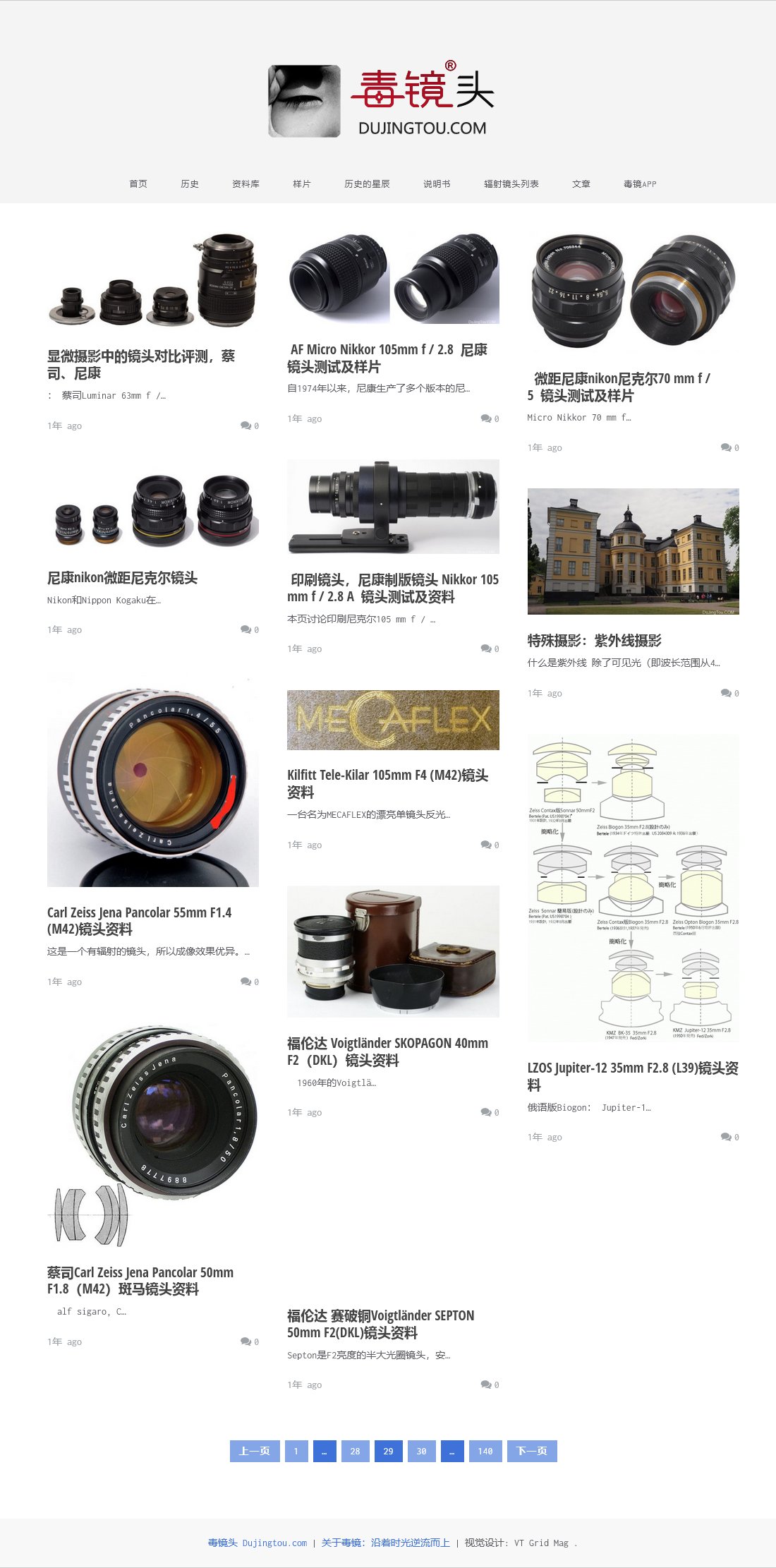The height and width of the screenshot is (1568, 776).
Task: Open the 特殊摄影：紫外线摄影 post image
Action: click(633, 551)
